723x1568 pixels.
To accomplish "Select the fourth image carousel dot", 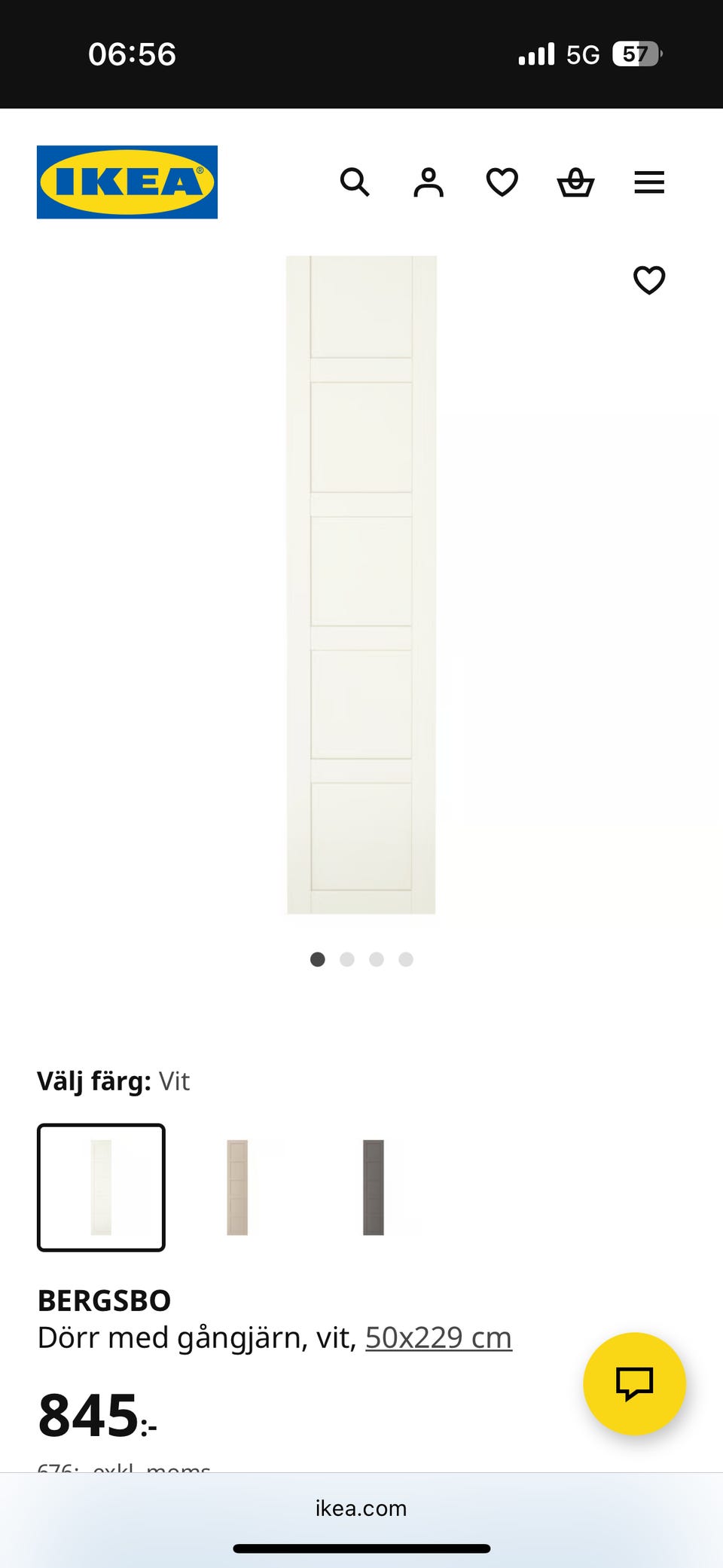I will click(x=406, y=959).
